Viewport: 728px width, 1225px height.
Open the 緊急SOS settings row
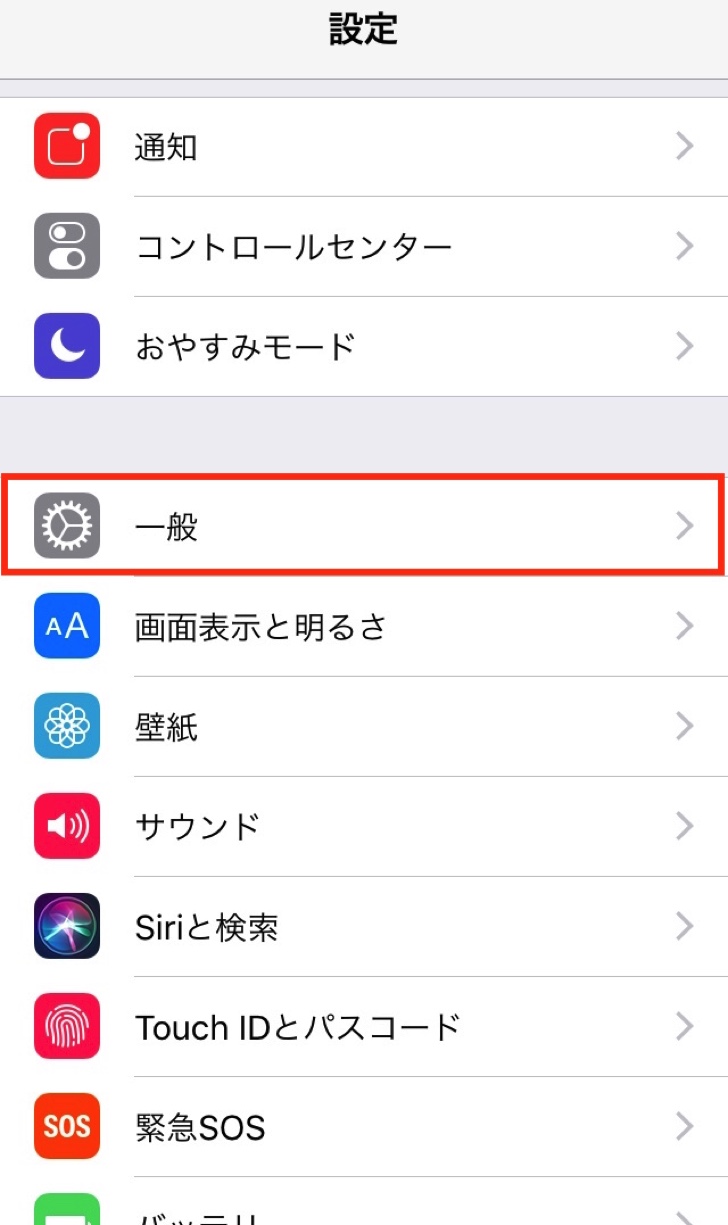pyautogui.click(x=364, y=1126)
